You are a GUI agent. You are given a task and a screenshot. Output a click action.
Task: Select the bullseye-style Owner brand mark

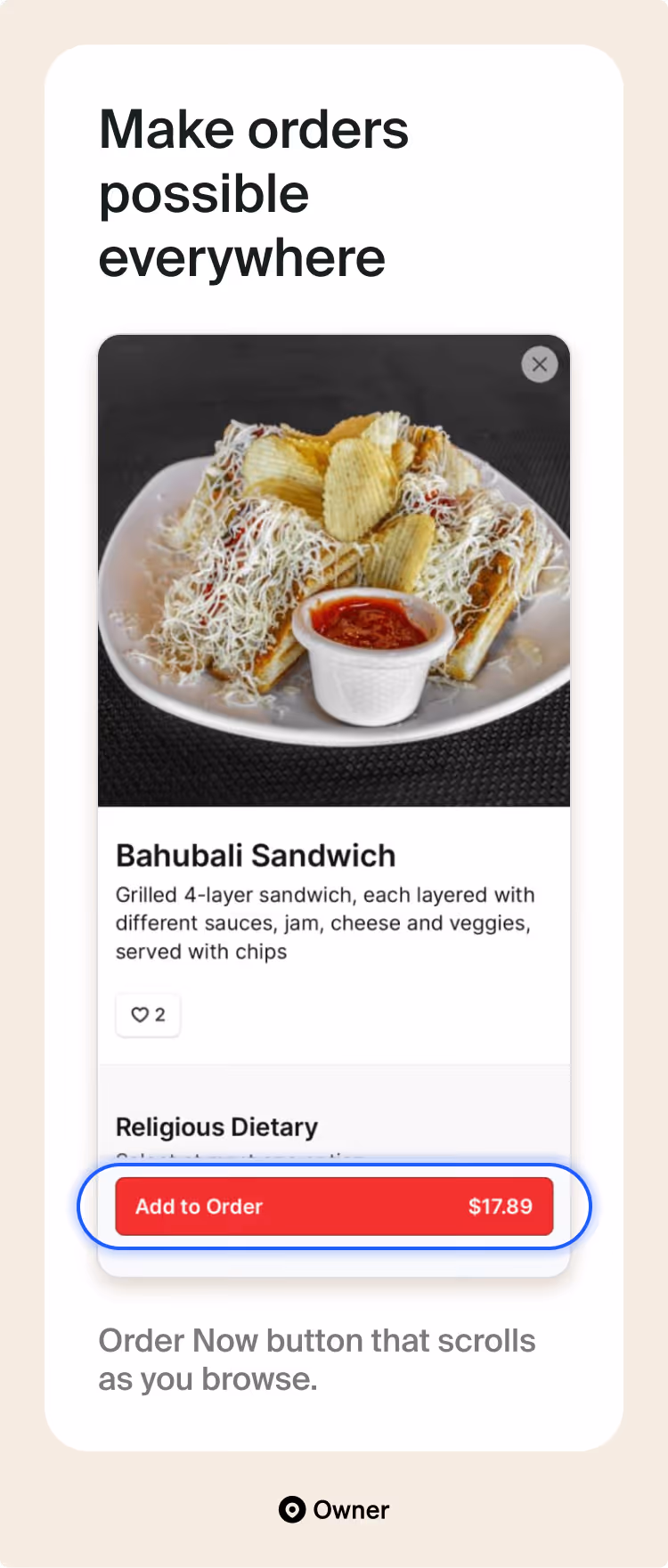291,1510
